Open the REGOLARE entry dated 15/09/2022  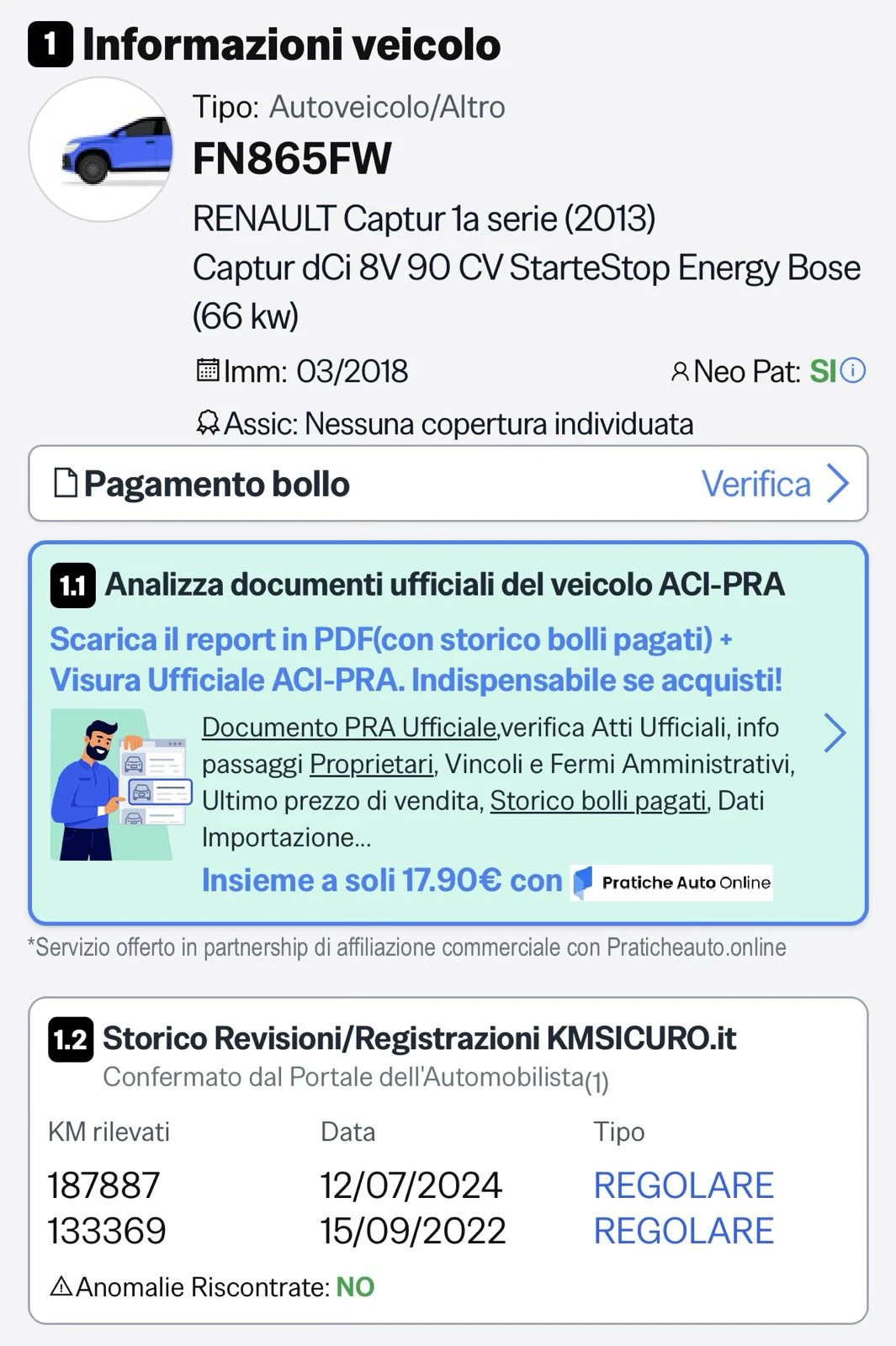pos(682,1231)
